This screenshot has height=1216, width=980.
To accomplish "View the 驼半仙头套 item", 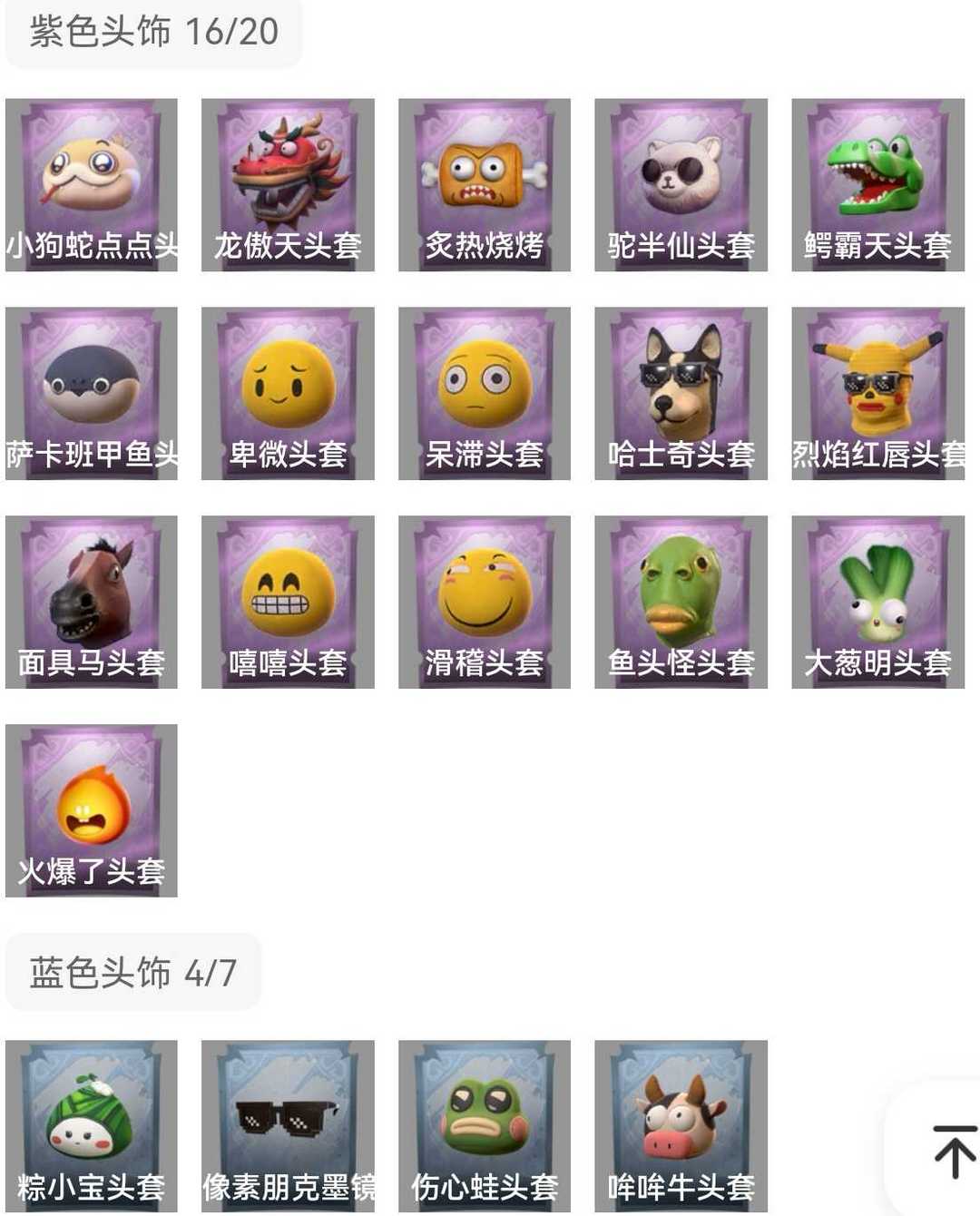I will 681,185.
